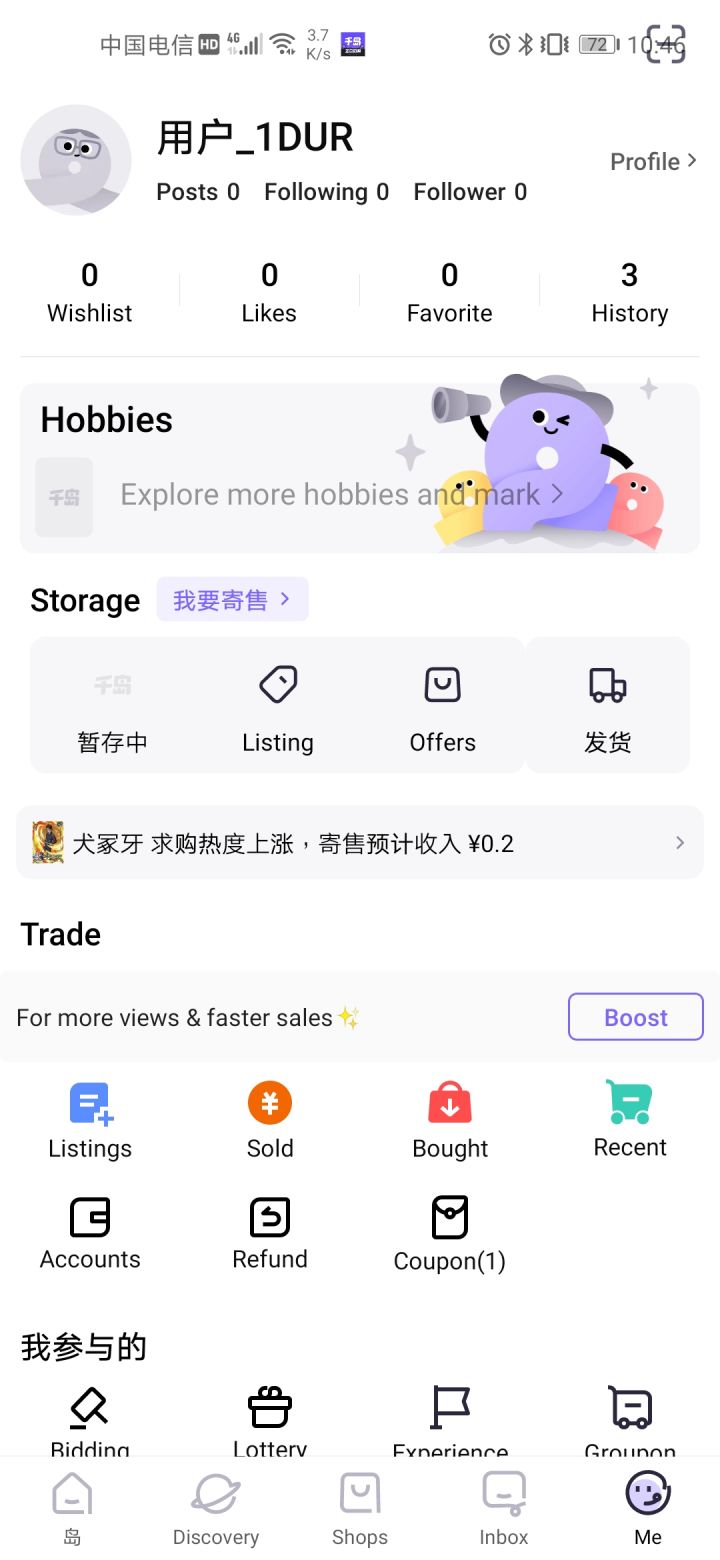
Task: Open Listings in the Trade section
Action: 89,1102
